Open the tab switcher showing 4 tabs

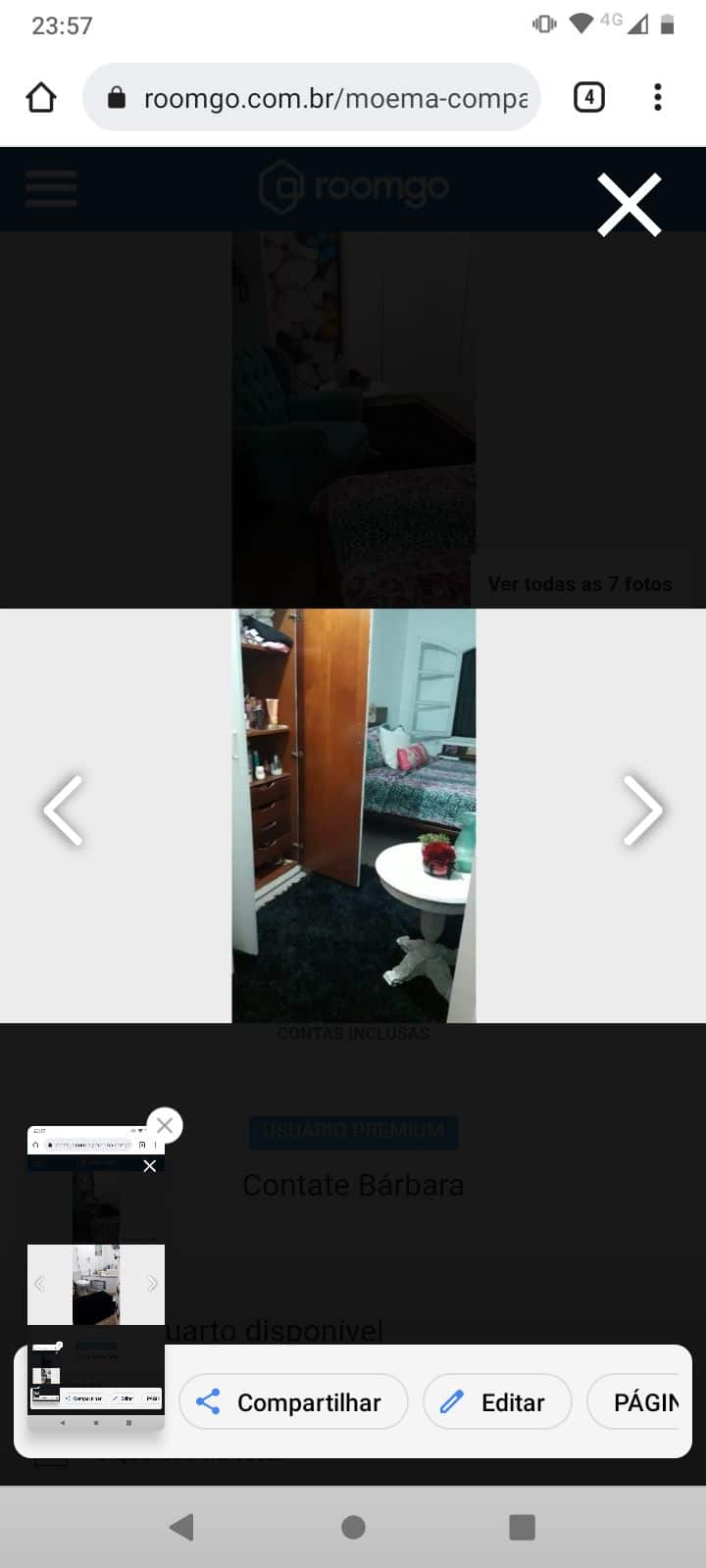[x=588, y=97]
